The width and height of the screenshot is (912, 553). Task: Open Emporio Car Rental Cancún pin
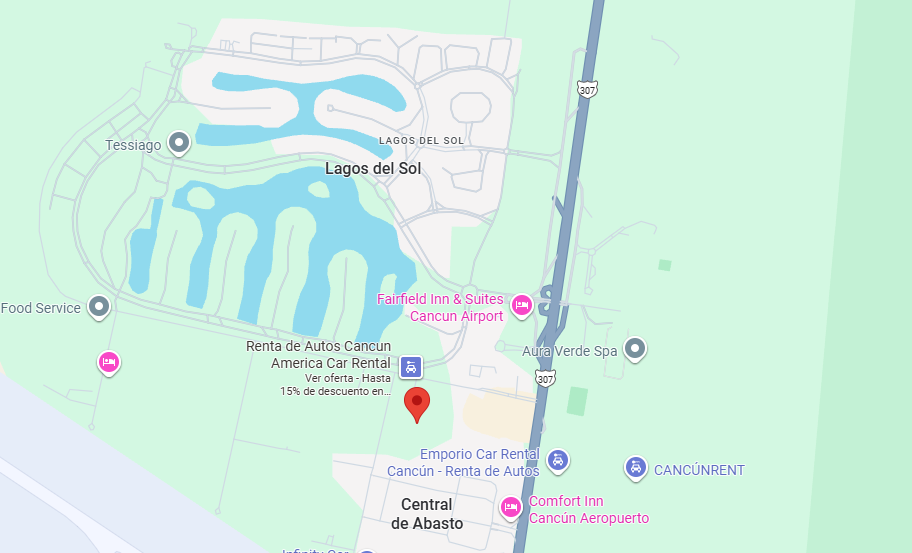(x=558, y=460)
